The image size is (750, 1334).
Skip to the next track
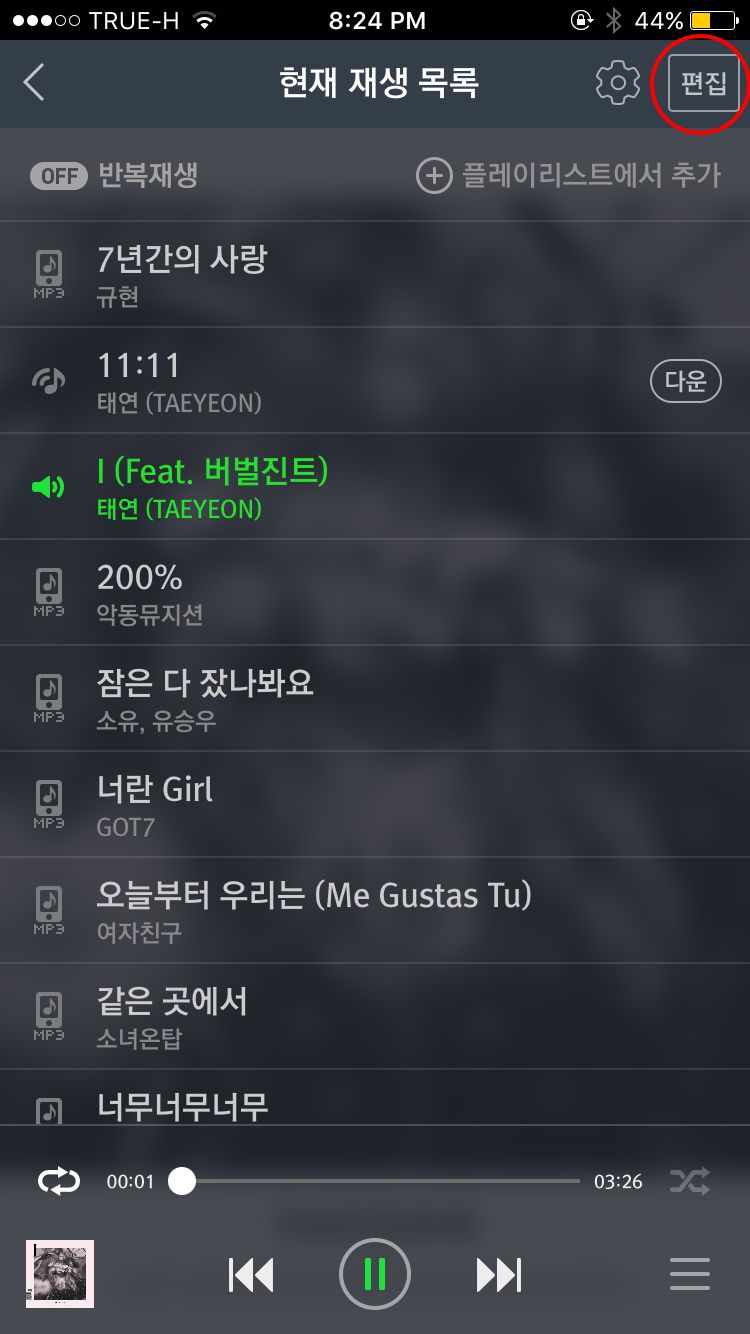498,1275
